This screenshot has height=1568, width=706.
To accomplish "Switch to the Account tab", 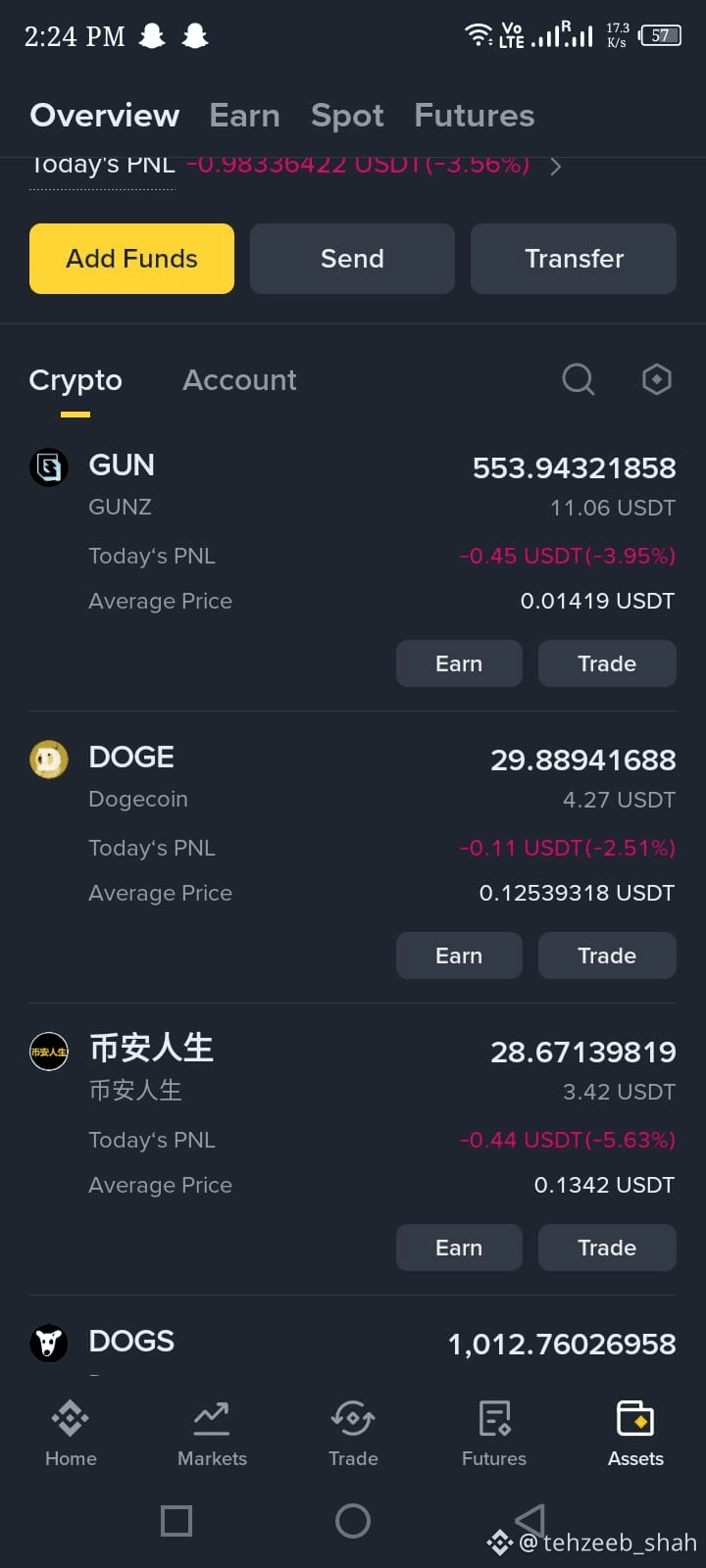I will click(x=239, y=380).
